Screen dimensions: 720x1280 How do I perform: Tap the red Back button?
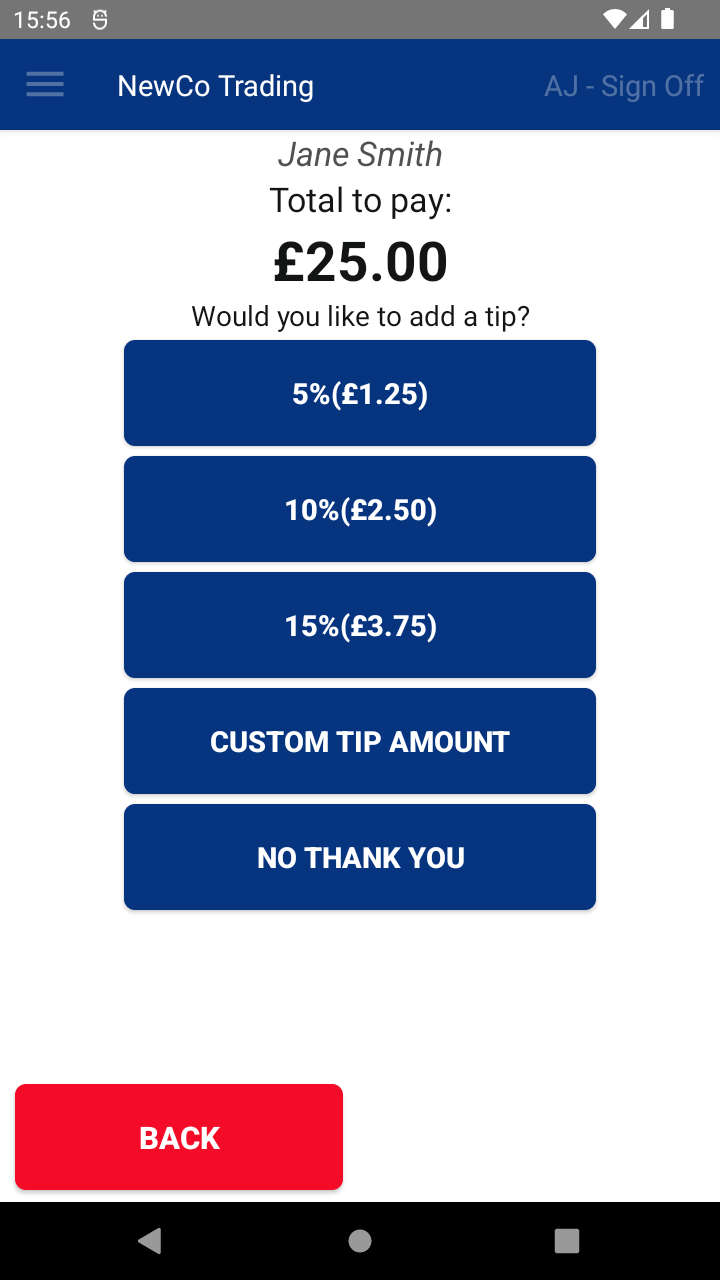pos(179,1137)
